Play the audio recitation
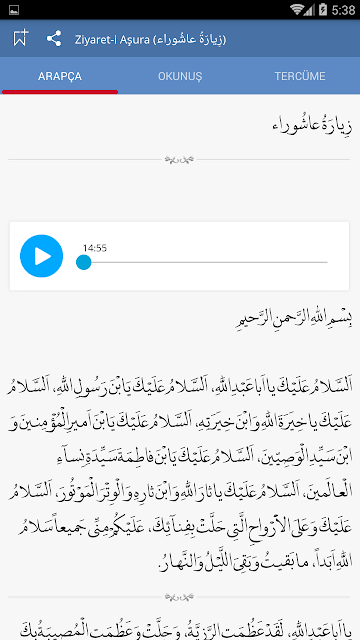The image size is (360, 640). 42,256
